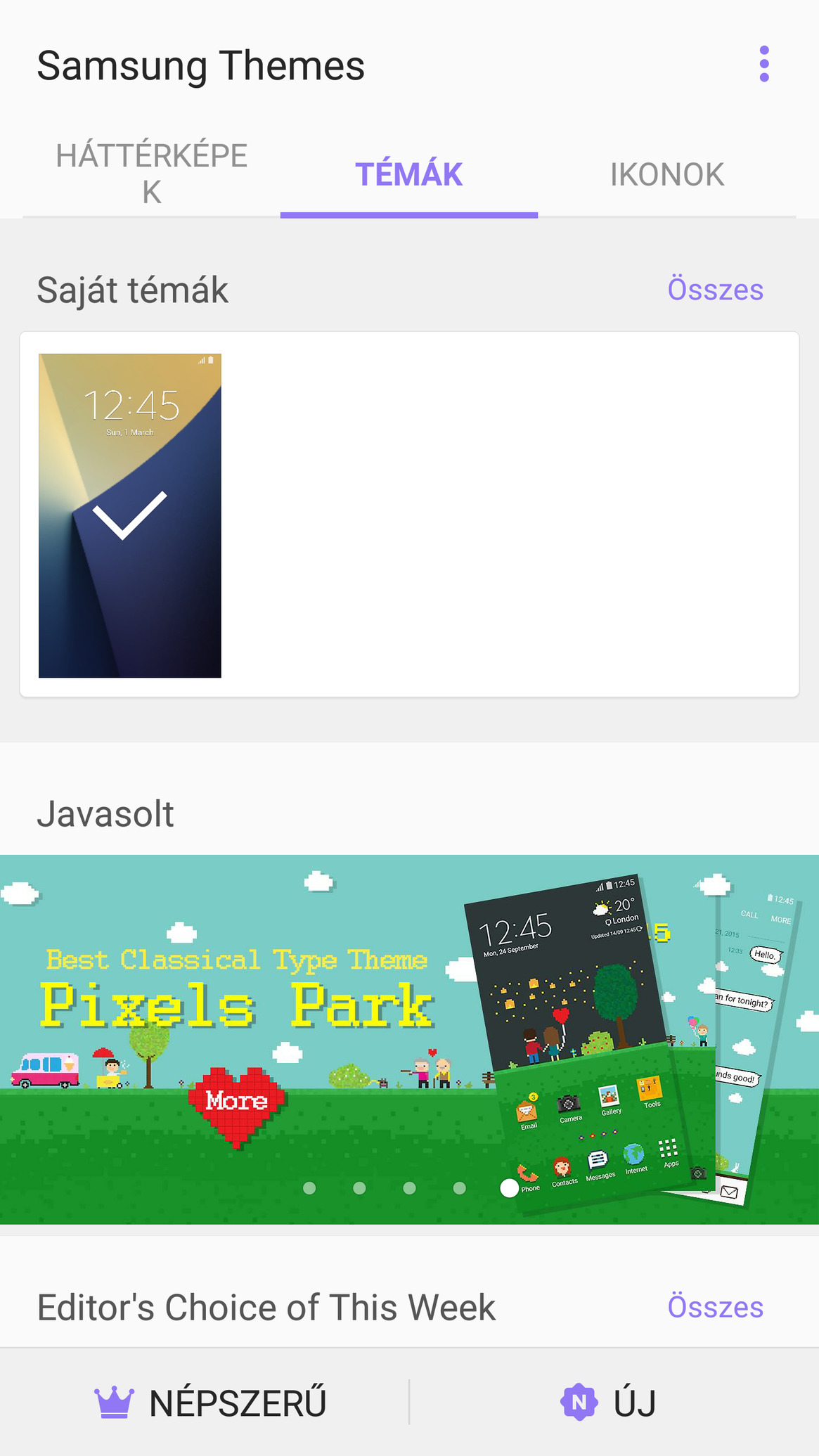Open the Pixels Park theme banner
Image resolution: width=819 pixels, height=1456 pixels.
(409, 1039)
